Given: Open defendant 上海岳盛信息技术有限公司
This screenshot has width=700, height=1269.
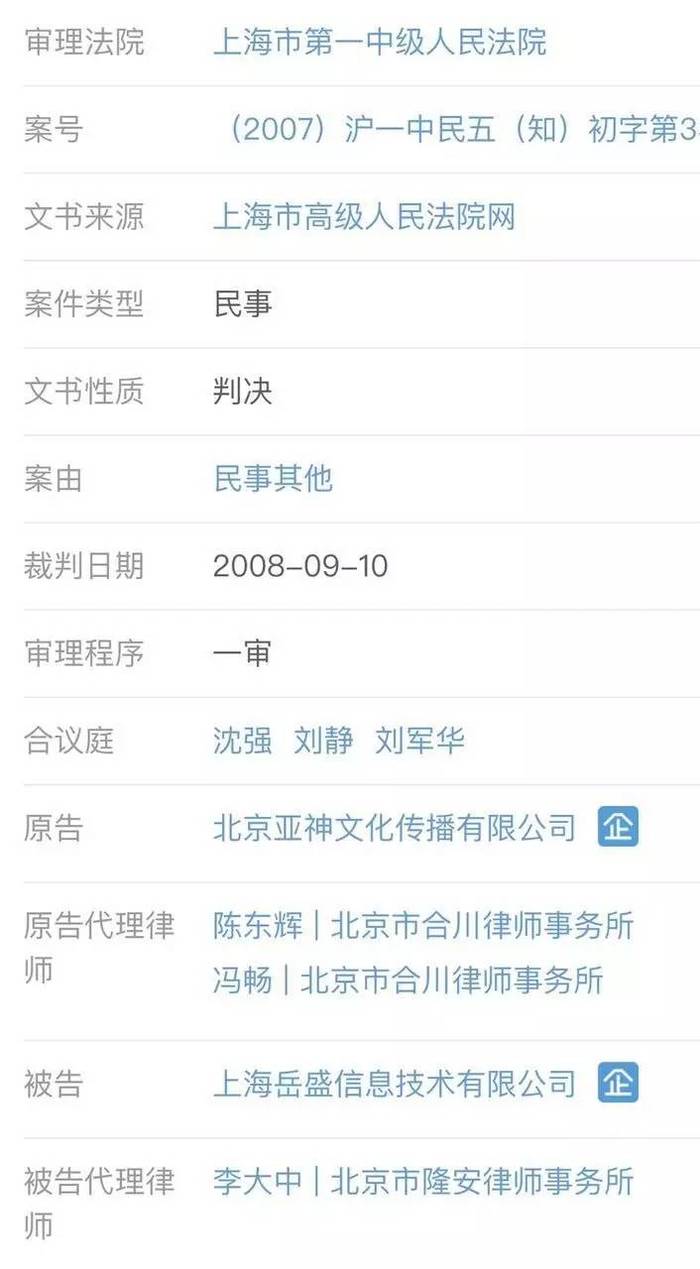Looking at the screenshot, I should [394, 1084].
